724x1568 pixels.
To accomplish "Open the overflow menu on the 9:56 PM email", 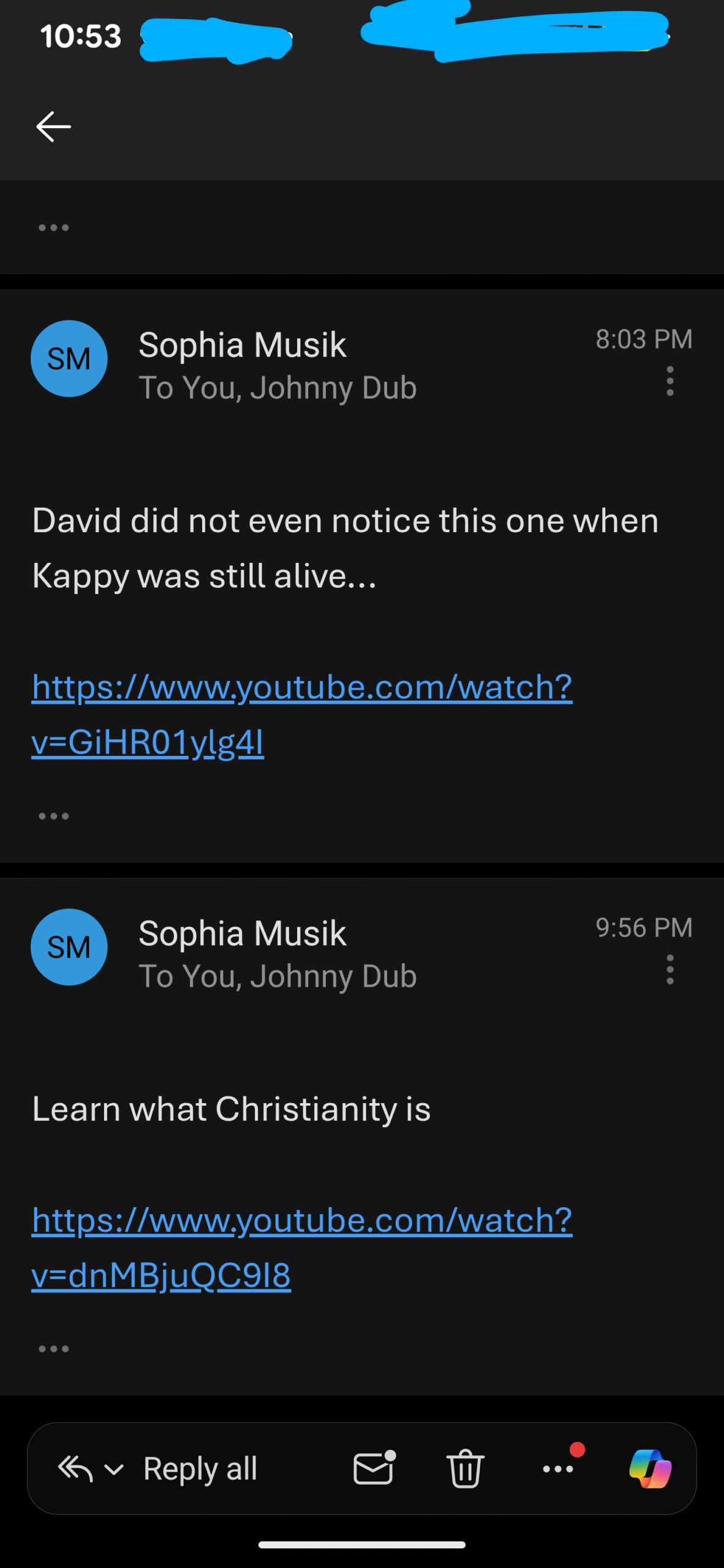I will 669,970.
